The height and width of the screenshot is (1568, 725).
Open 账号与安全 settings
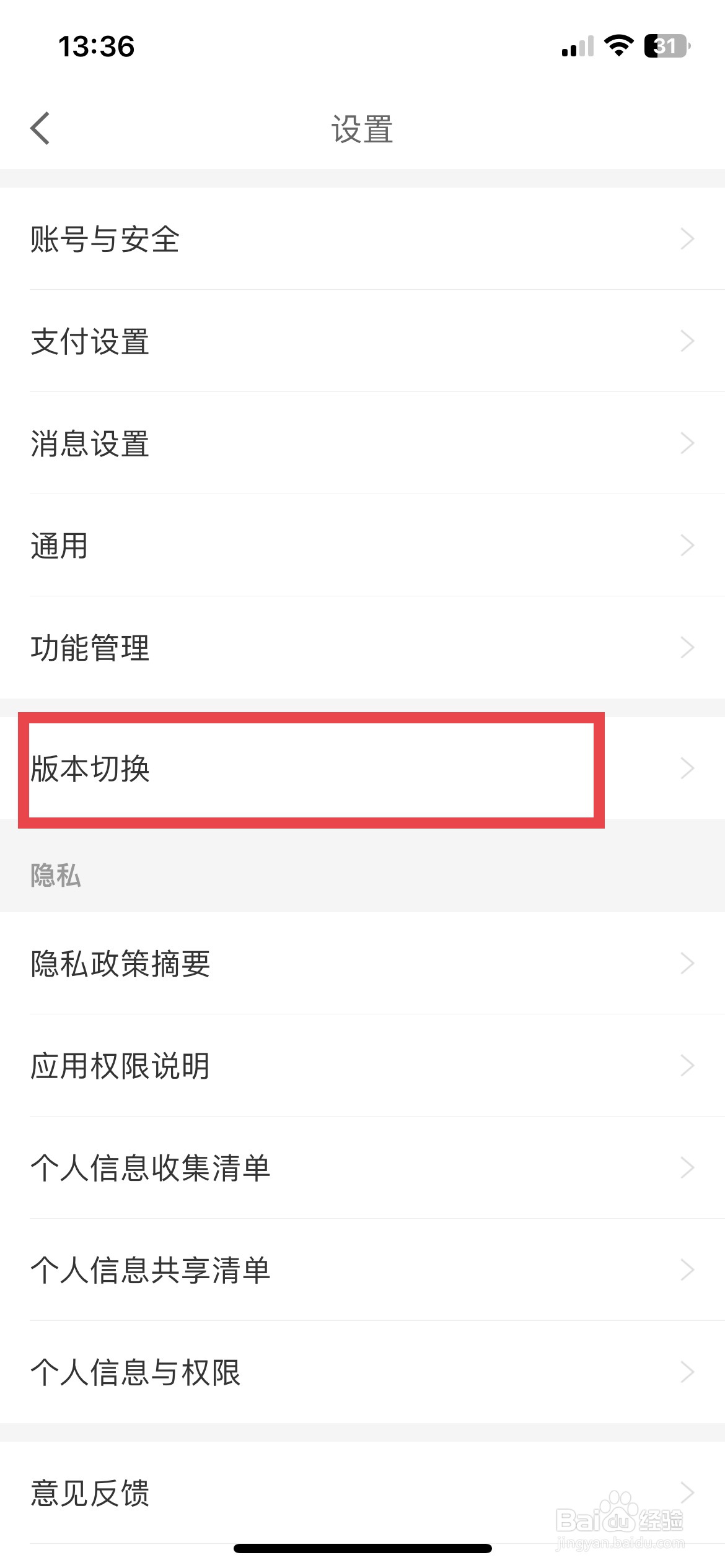104,240
